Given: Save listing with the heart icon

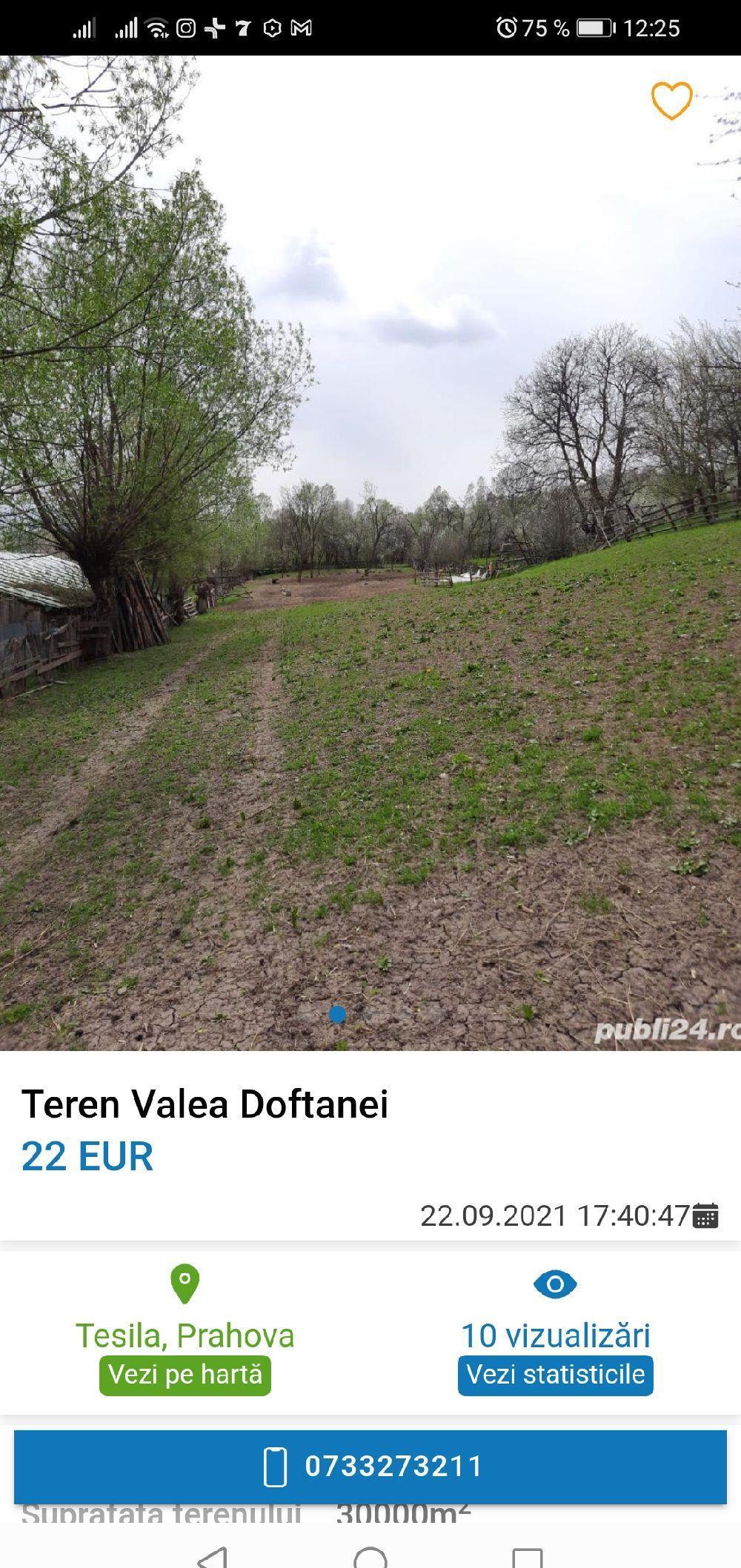Looking at the screenshot, I should pos(671,101).
